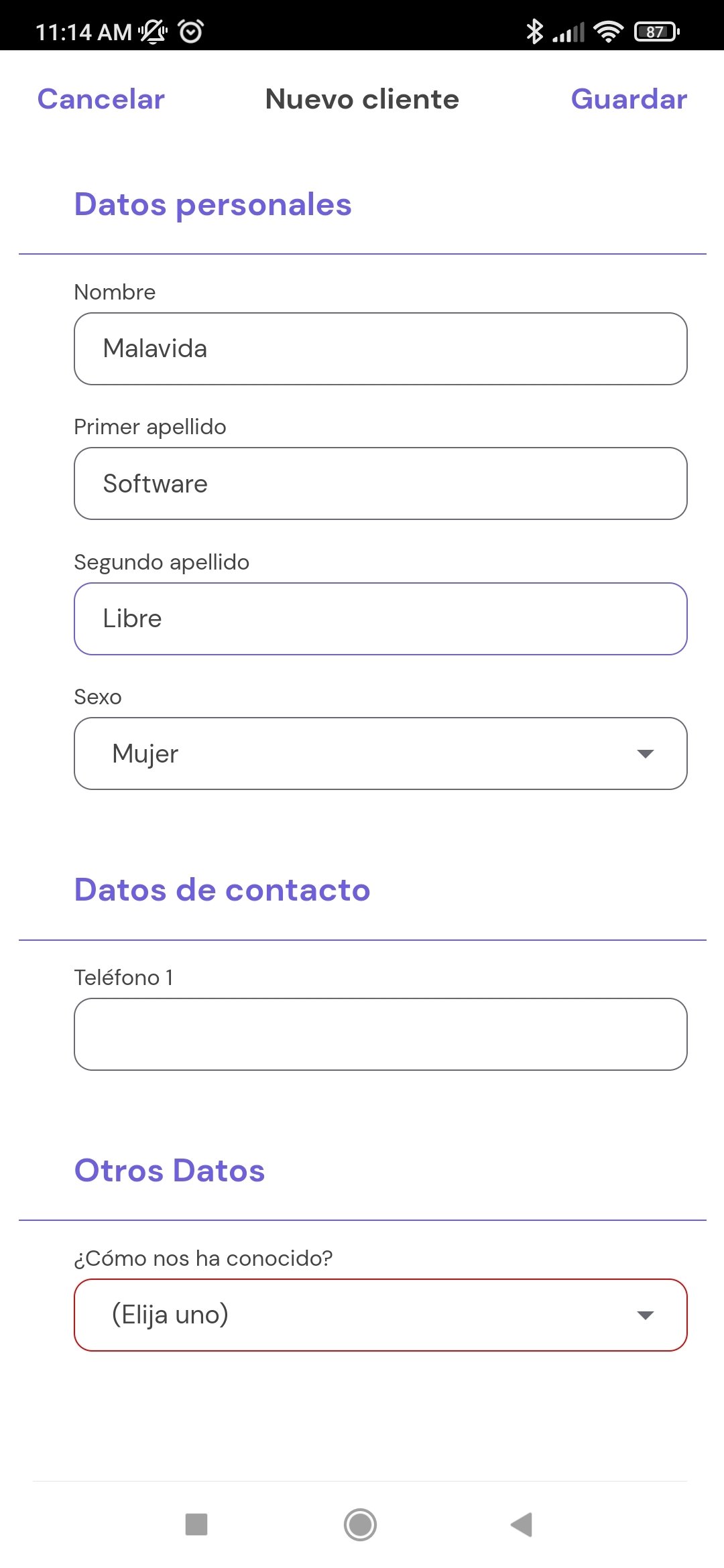The image size is (724, 1568).
Task: Expand the ¿Cómo nos ha conocido? dropdown
Action: point(381,1315)
